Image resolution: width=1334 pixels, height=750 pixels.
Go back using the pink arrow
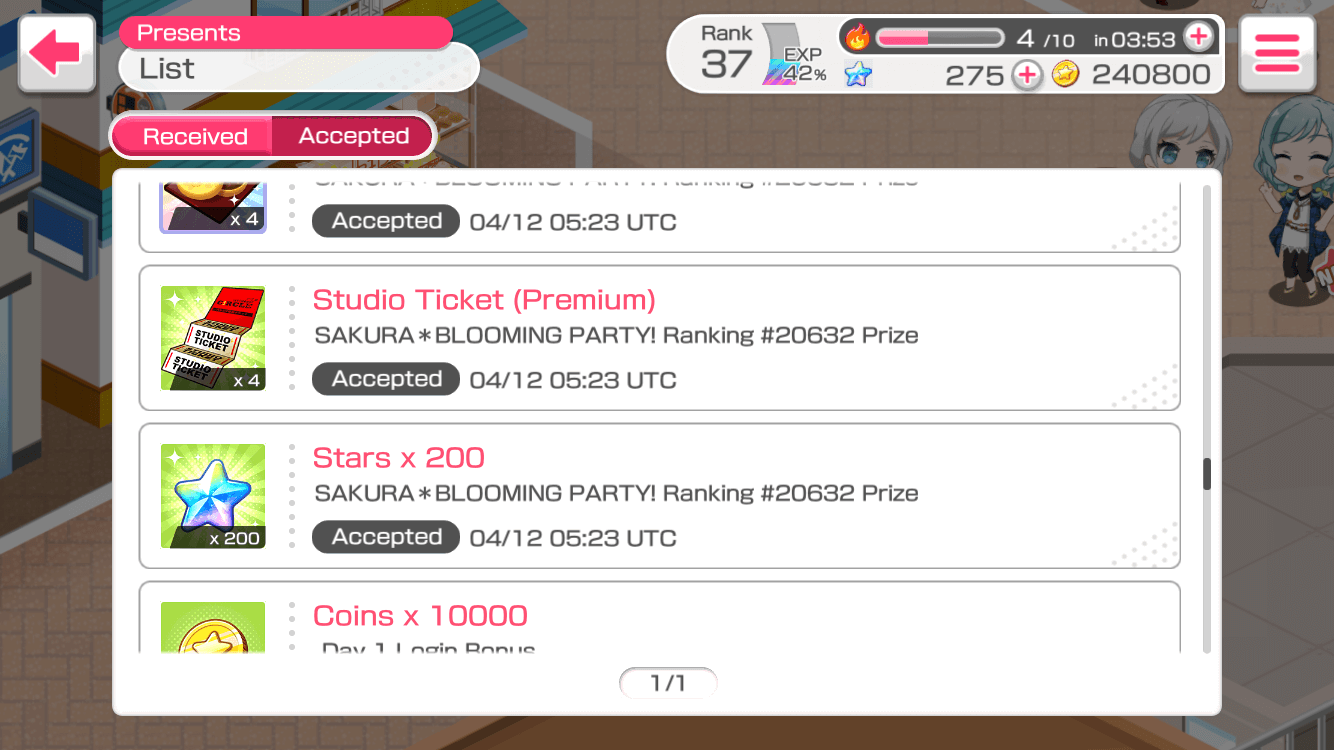click(56, 53)
